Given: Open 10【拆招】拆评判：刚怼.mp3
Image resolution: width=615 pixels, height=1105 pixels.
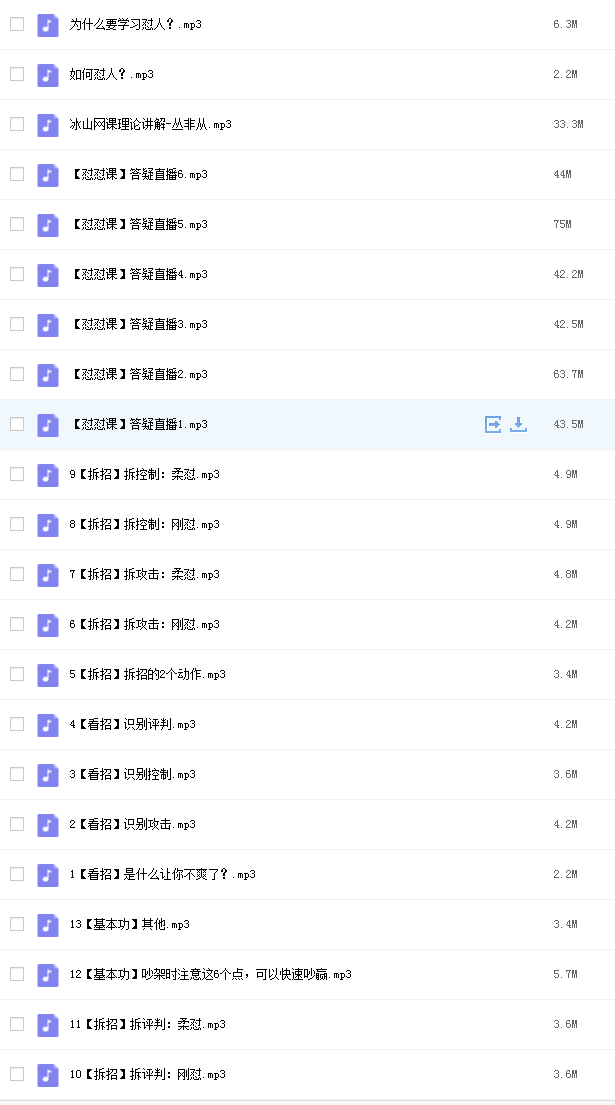Looking at the screenshot, I should 147,1075.
